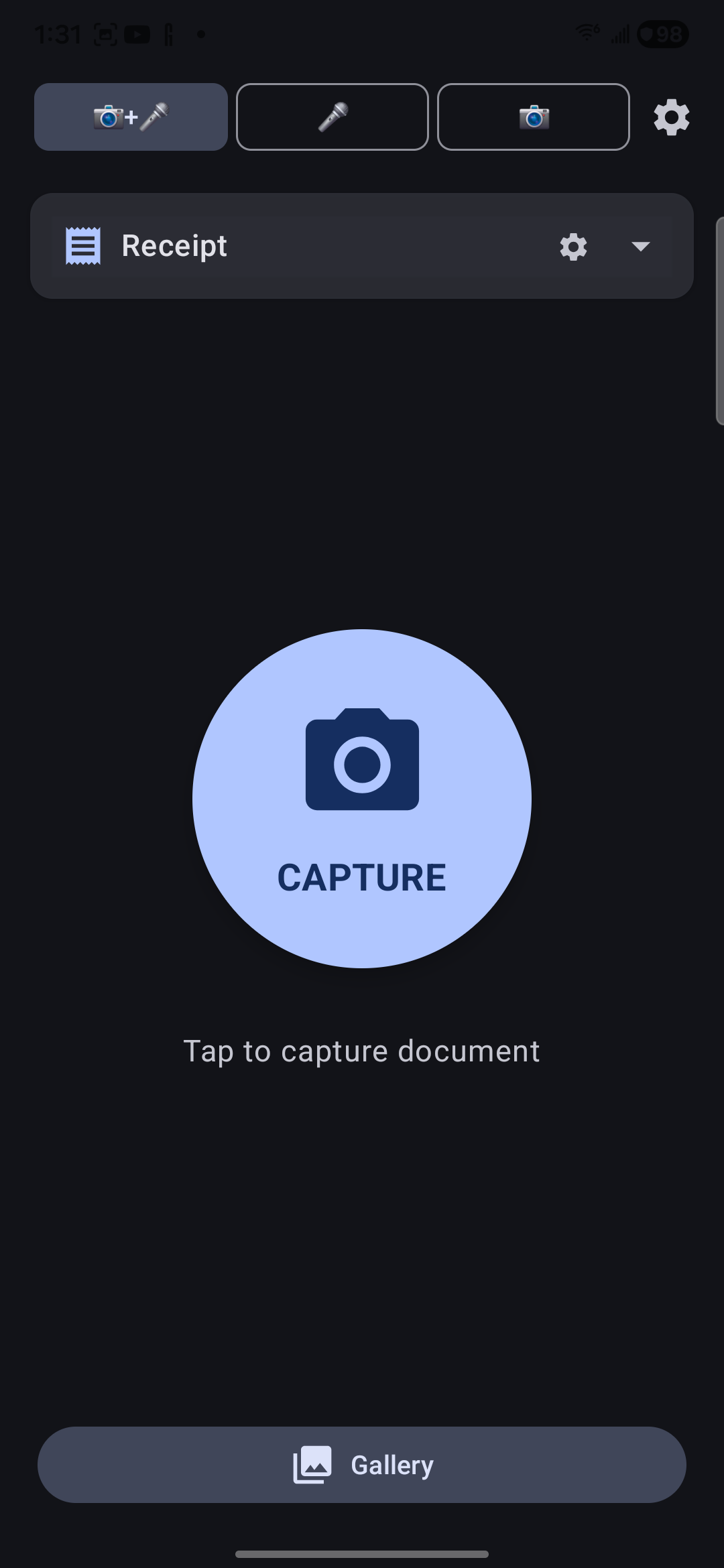Screen dimensions: 724x1568
Task: Open the Gallery
Action: [x=362, y=1465]
